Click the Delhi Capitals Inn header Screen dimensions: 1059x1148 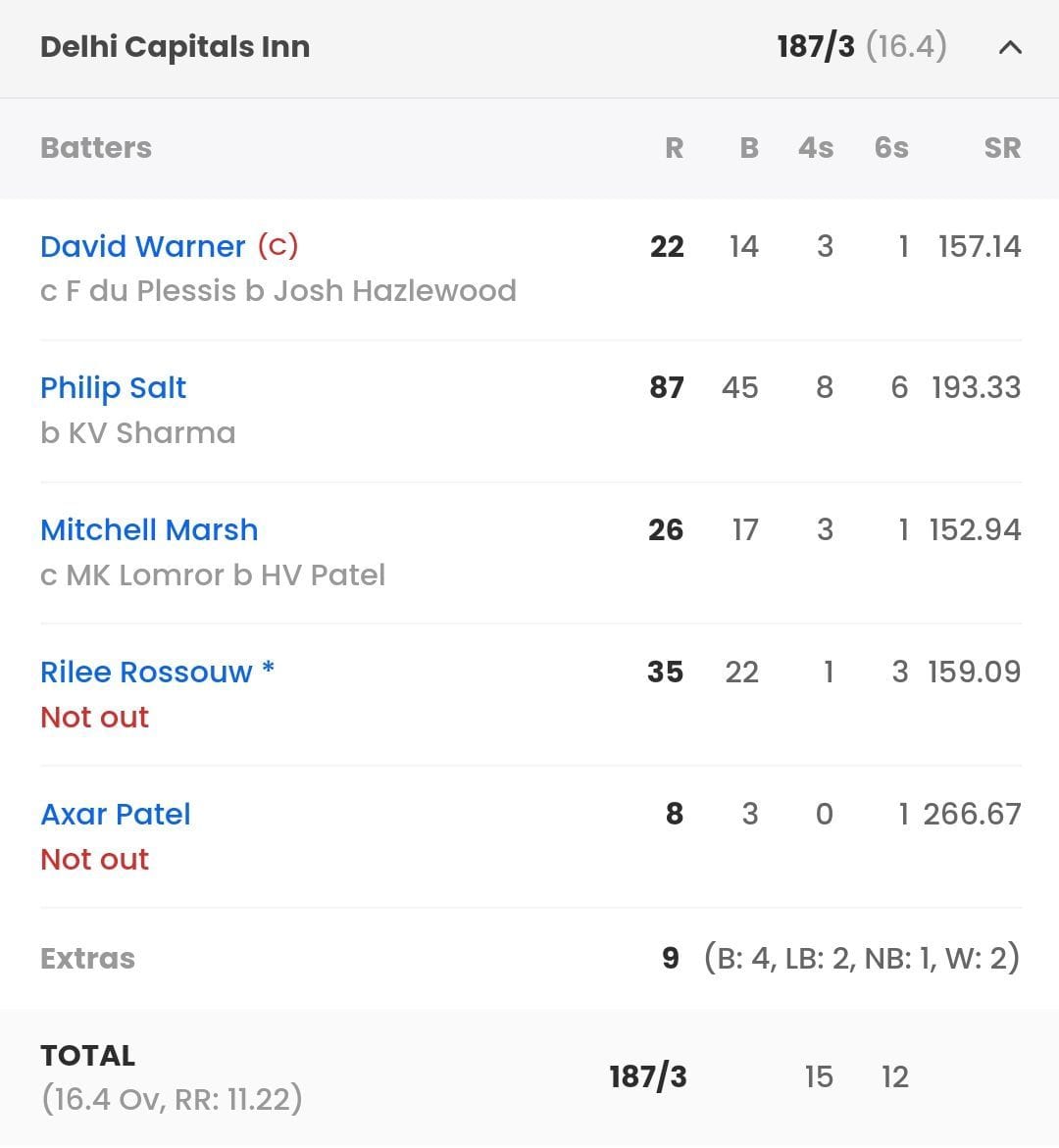(174, 45)
